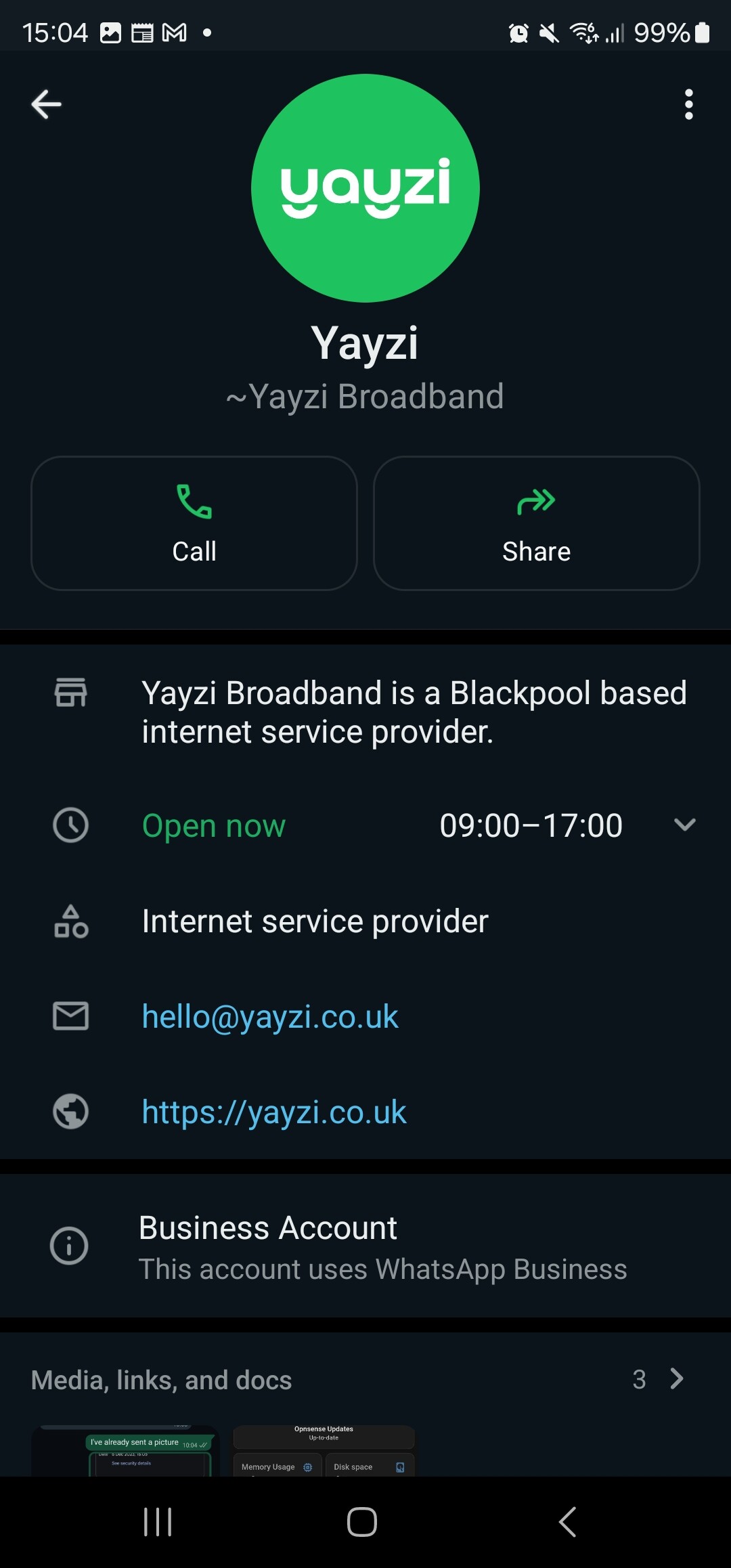Image resolution: width=731 pixels, height=1568 pixels.
Task: Expand the opening hours chevron
Action: click(685, 825)
